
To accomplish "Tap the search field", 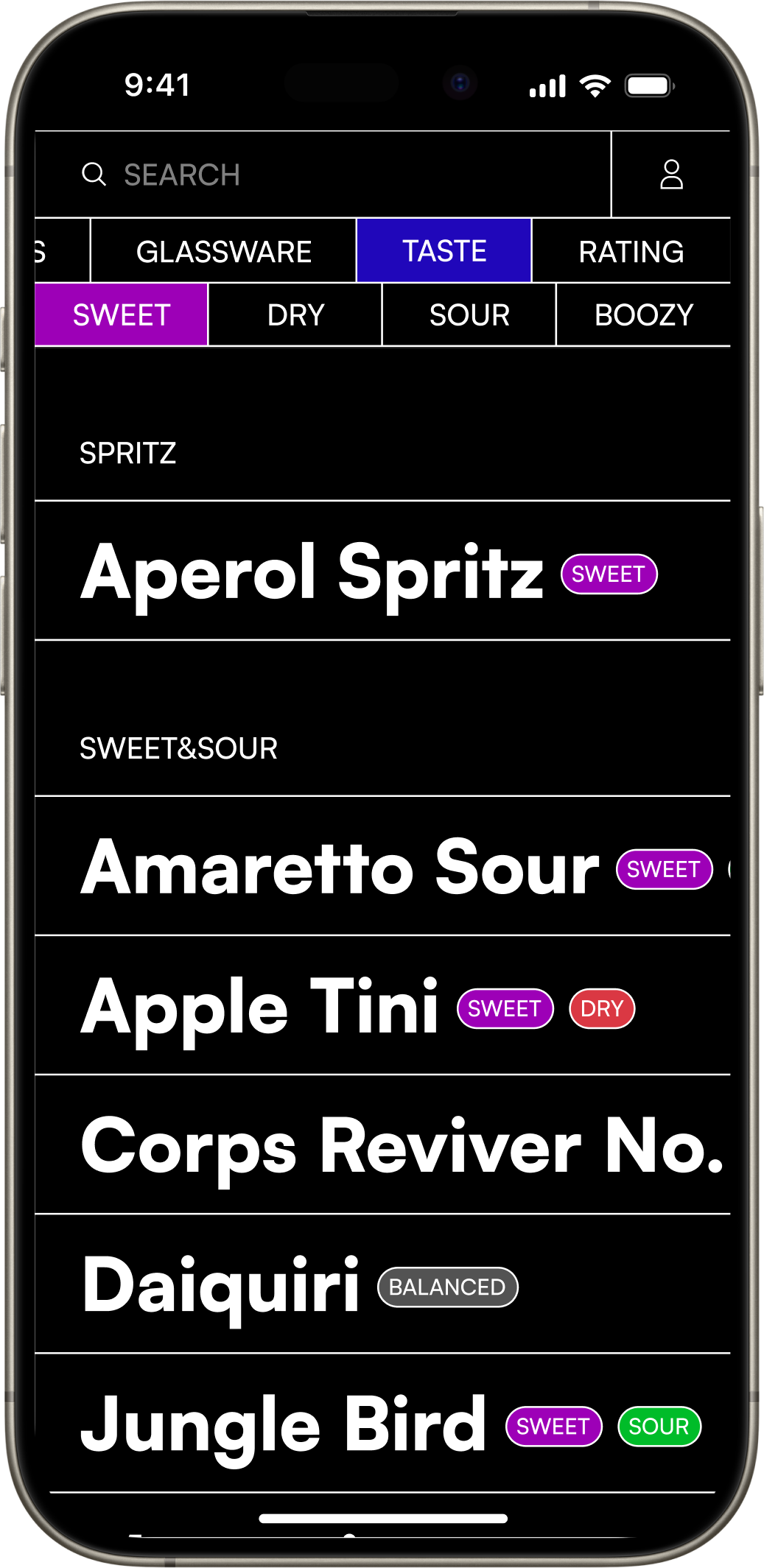I will (324, 175).
